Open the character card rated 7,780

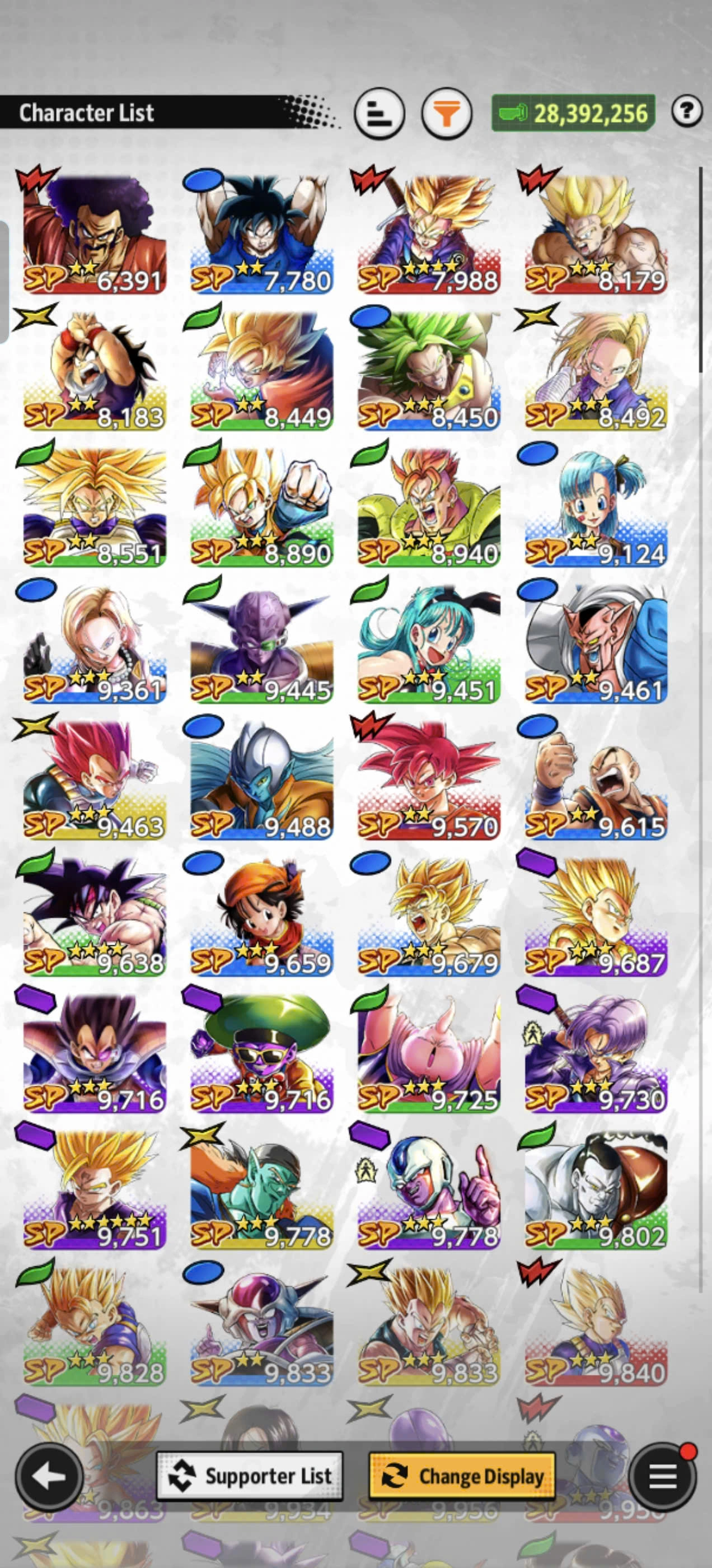pos(261,234)
